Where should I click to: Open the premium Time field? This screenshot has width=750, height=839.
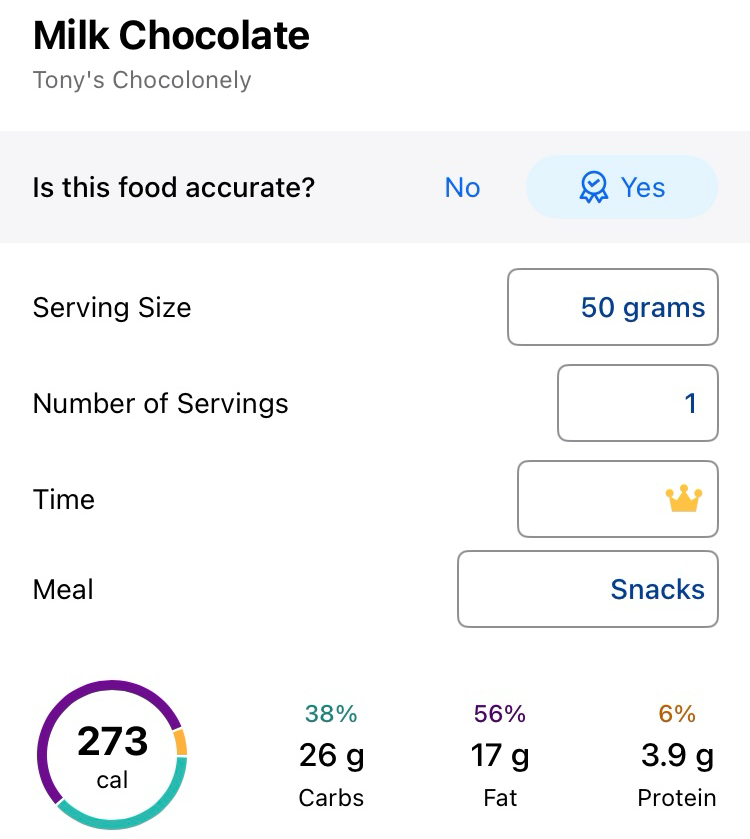pos(617,499)
